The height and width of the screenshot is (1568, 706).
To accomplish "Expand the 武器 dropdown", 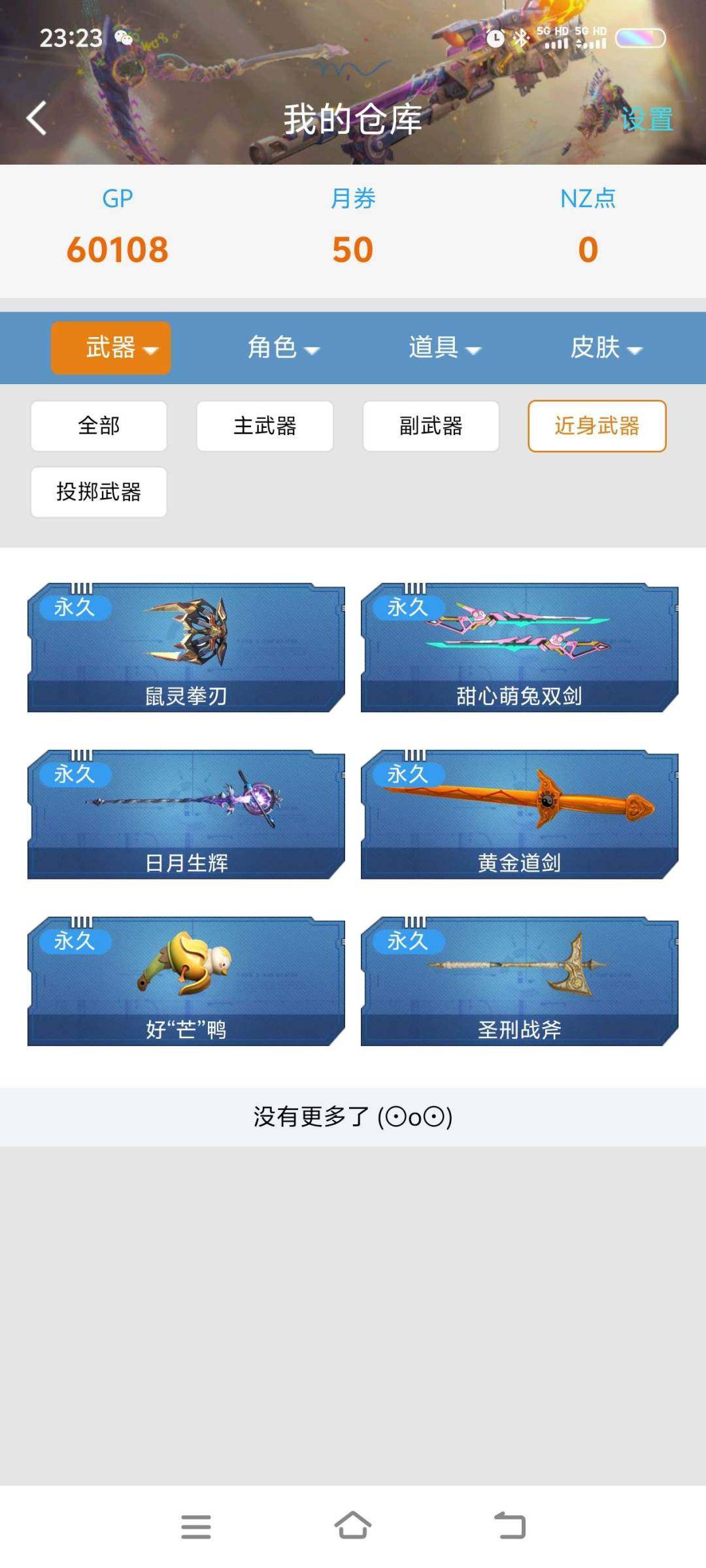I will pos(110,348).
